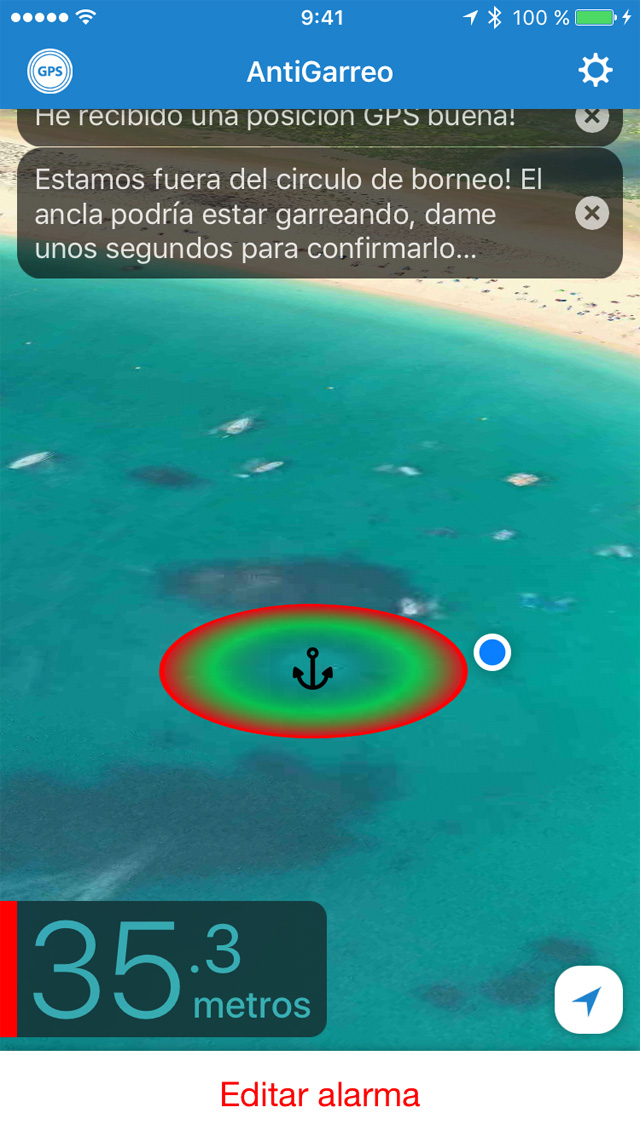Tap Editar alarma
The image size is (640, 1136).
pyautogui.click(x=320, y=1094)
